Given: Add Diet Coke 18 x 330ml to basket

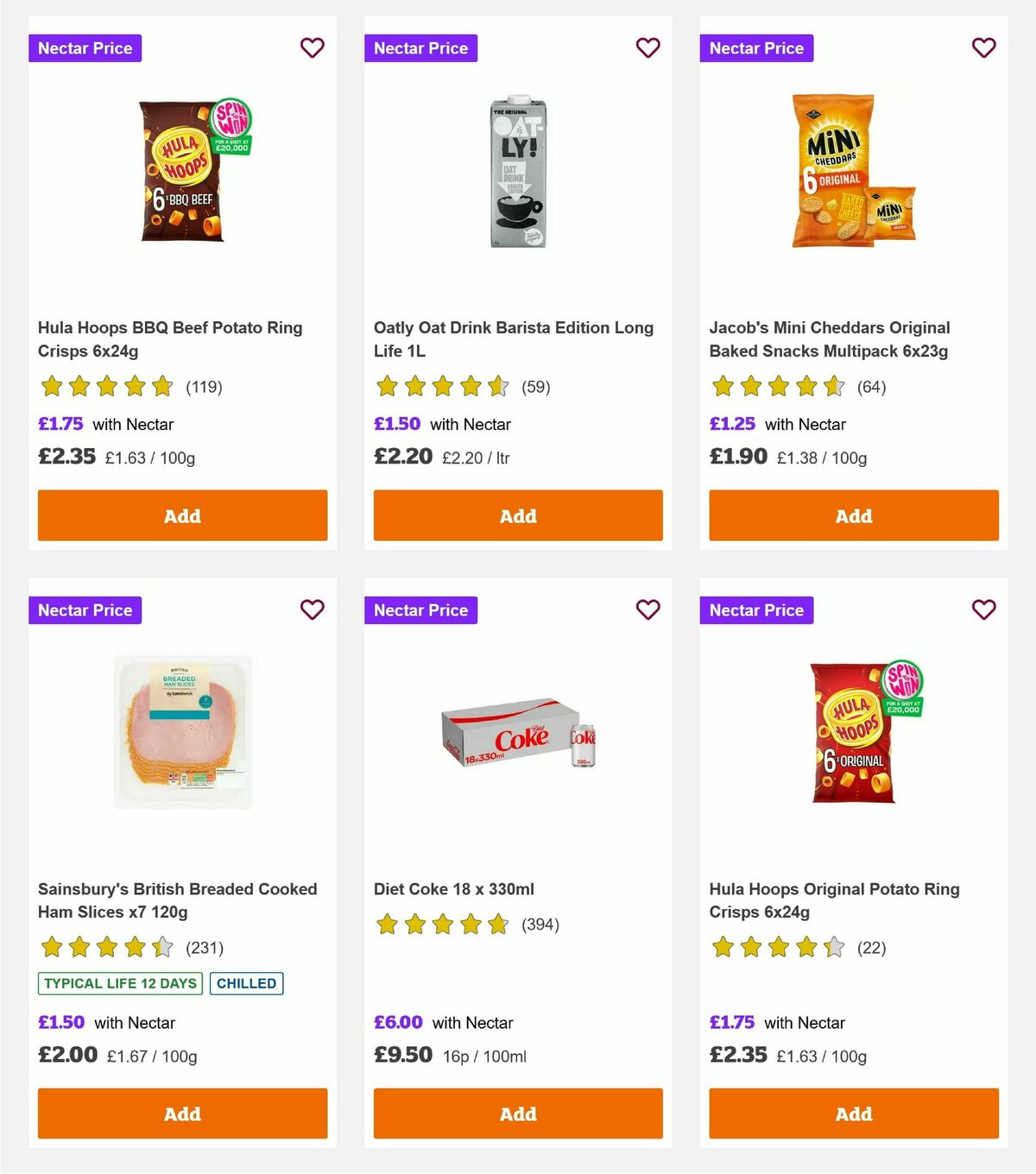Looking at the screenshot, I should (x=517, y=1114).
